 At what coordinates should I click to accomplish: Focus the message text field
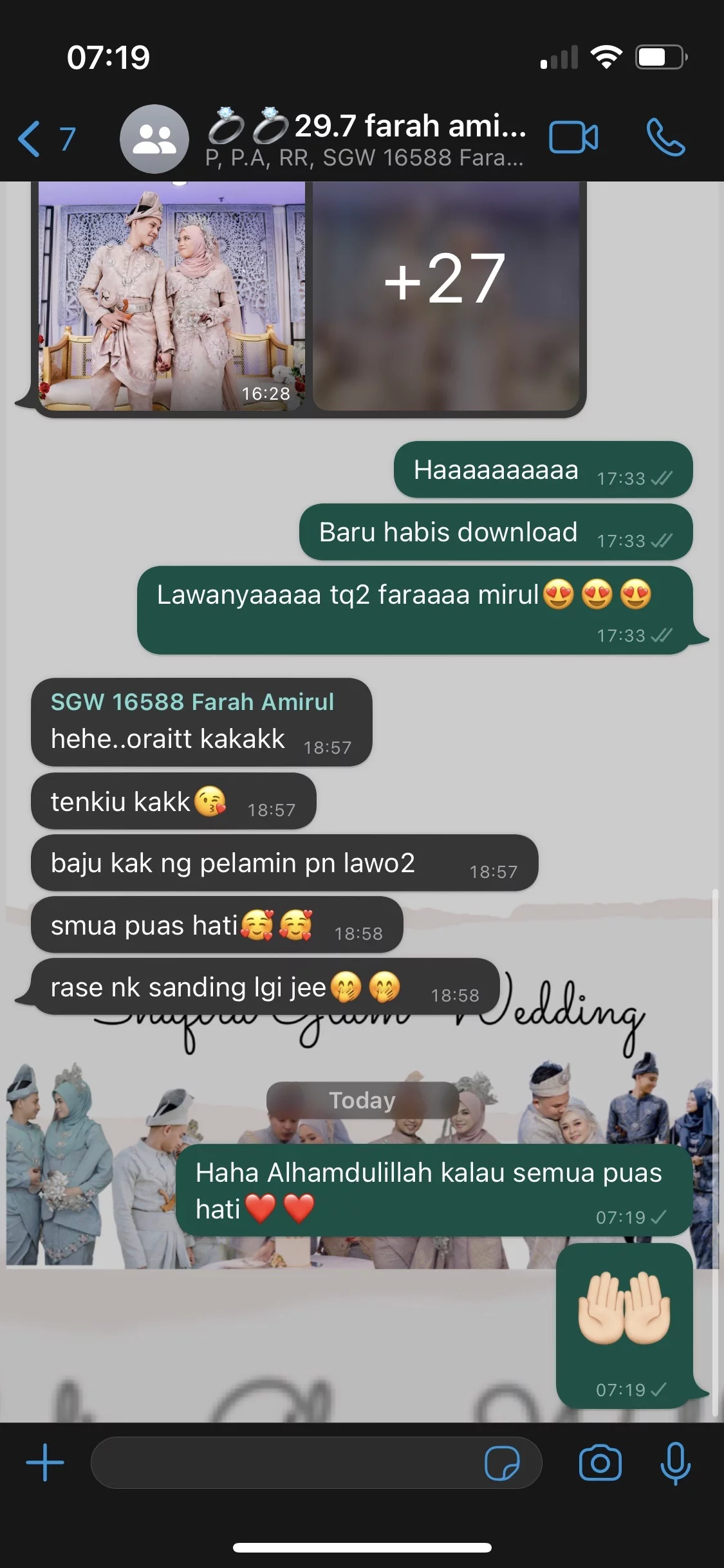tap(283, 1462)
